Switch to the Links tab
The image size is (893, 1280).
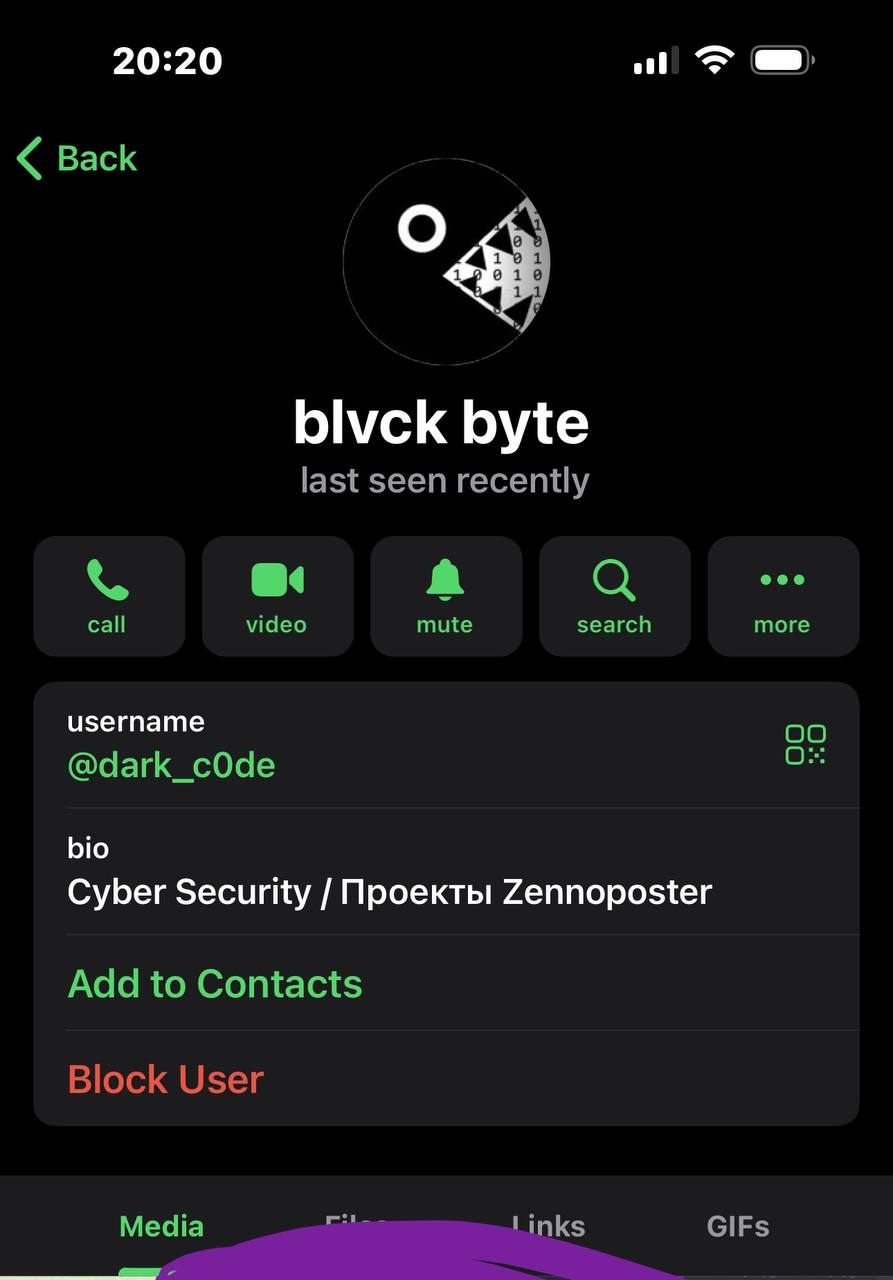click(x=547, y=1226)
